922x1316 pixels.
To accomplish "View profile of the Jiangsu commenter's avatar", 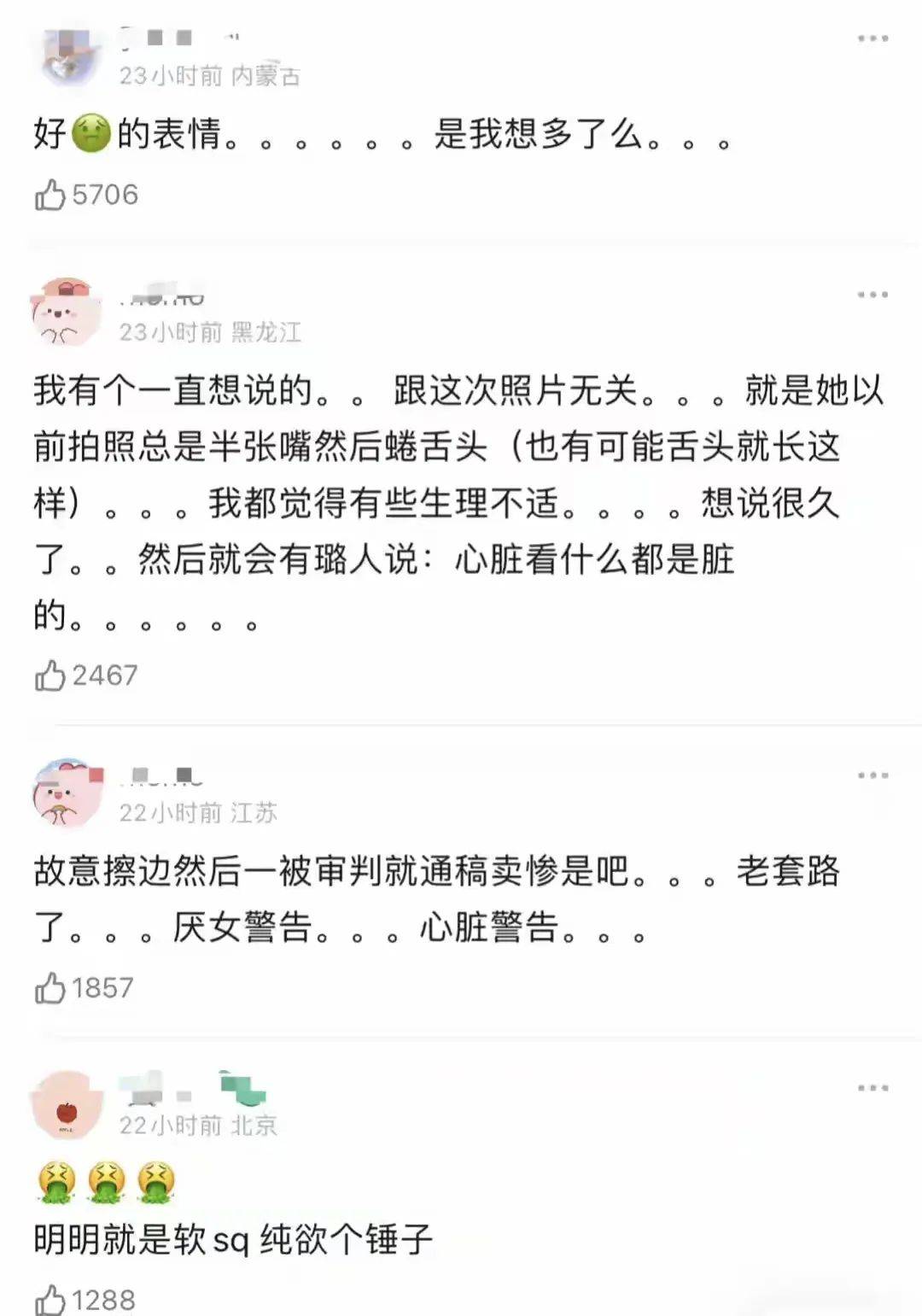I will coord(67,793).
